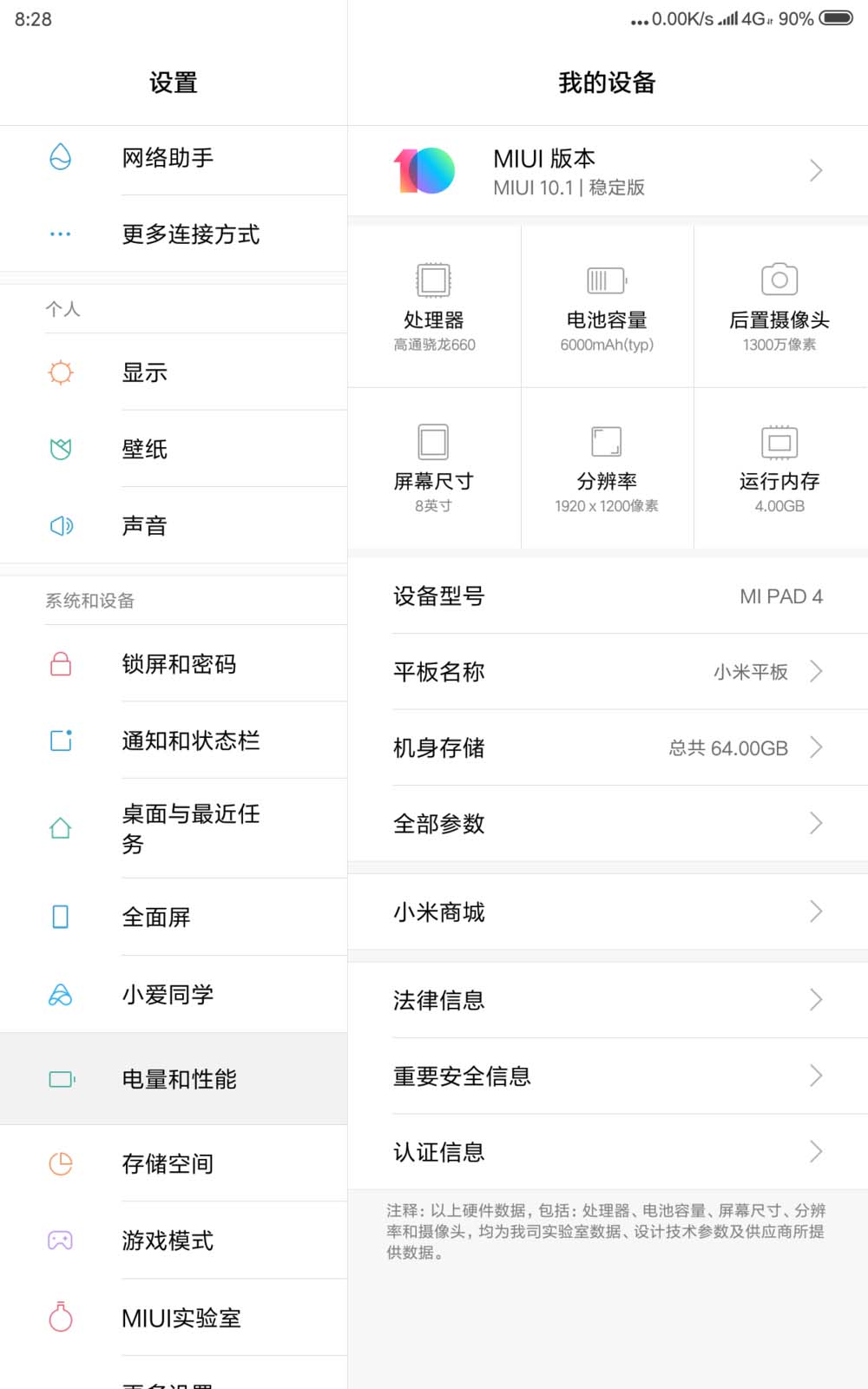Show 全部参数
This screenshot has width=868, height=1389.
tap(608, 824)
